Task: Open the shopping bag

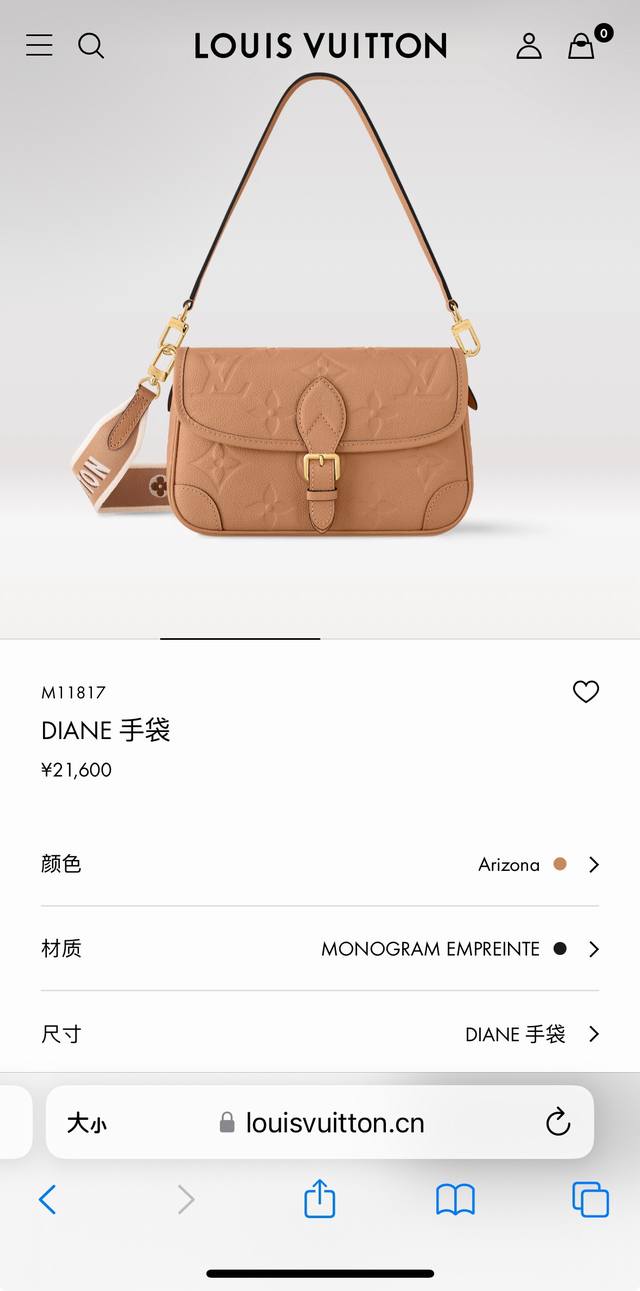Action: pos(582,45)
